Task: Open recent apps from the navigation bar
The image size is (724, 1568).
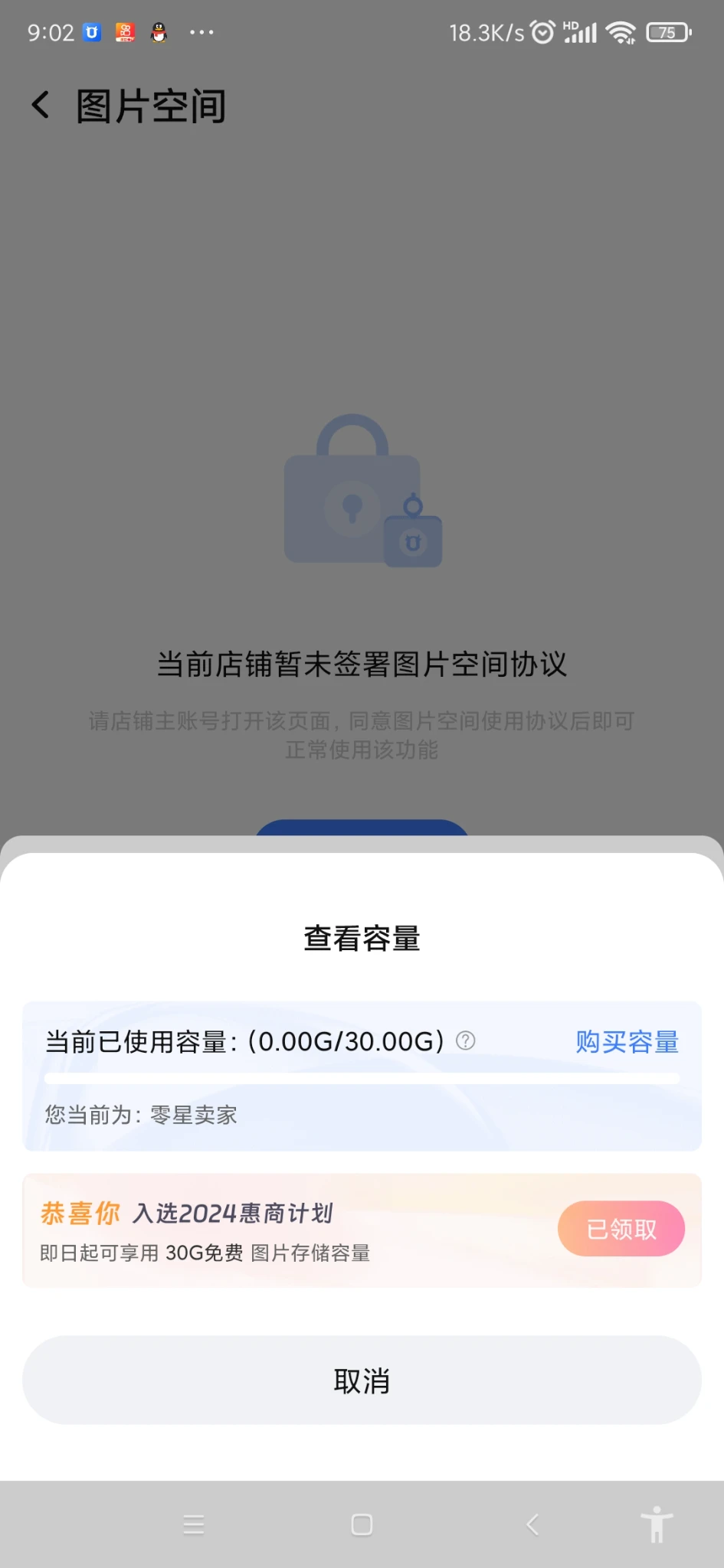Action: 194,1524
